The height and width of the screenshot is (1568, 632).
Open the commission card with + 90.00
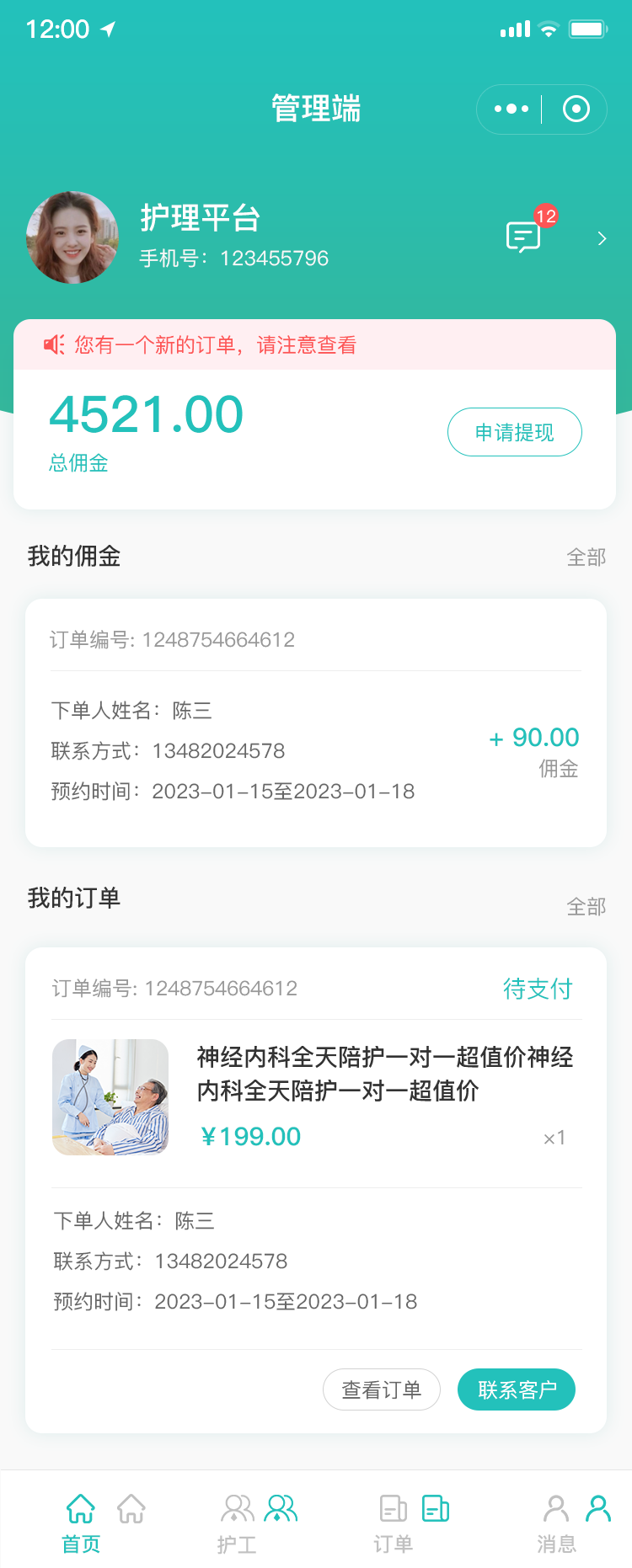316,723
